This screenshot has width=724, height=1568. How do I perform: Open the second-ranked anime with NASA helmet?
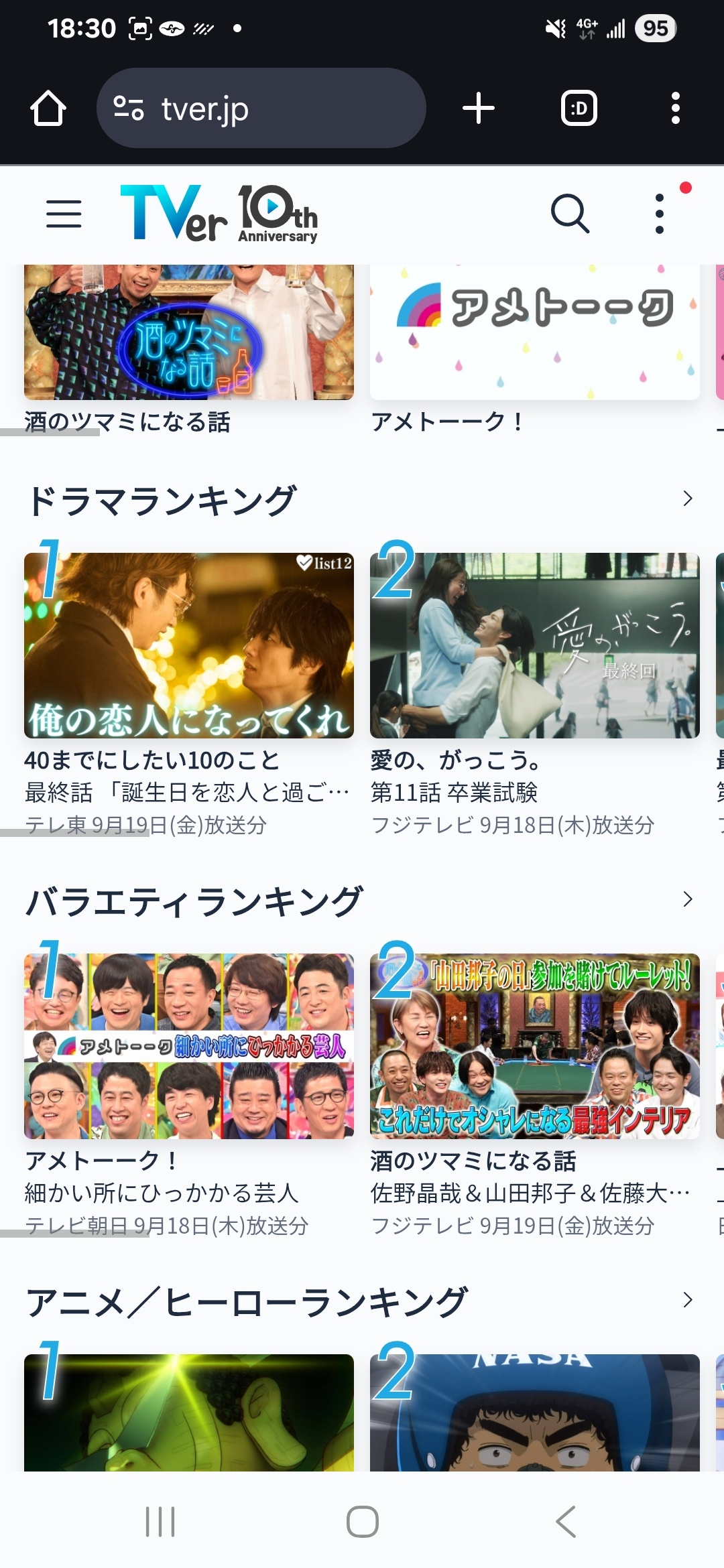pyautogui.click(x=535, y=1413)
